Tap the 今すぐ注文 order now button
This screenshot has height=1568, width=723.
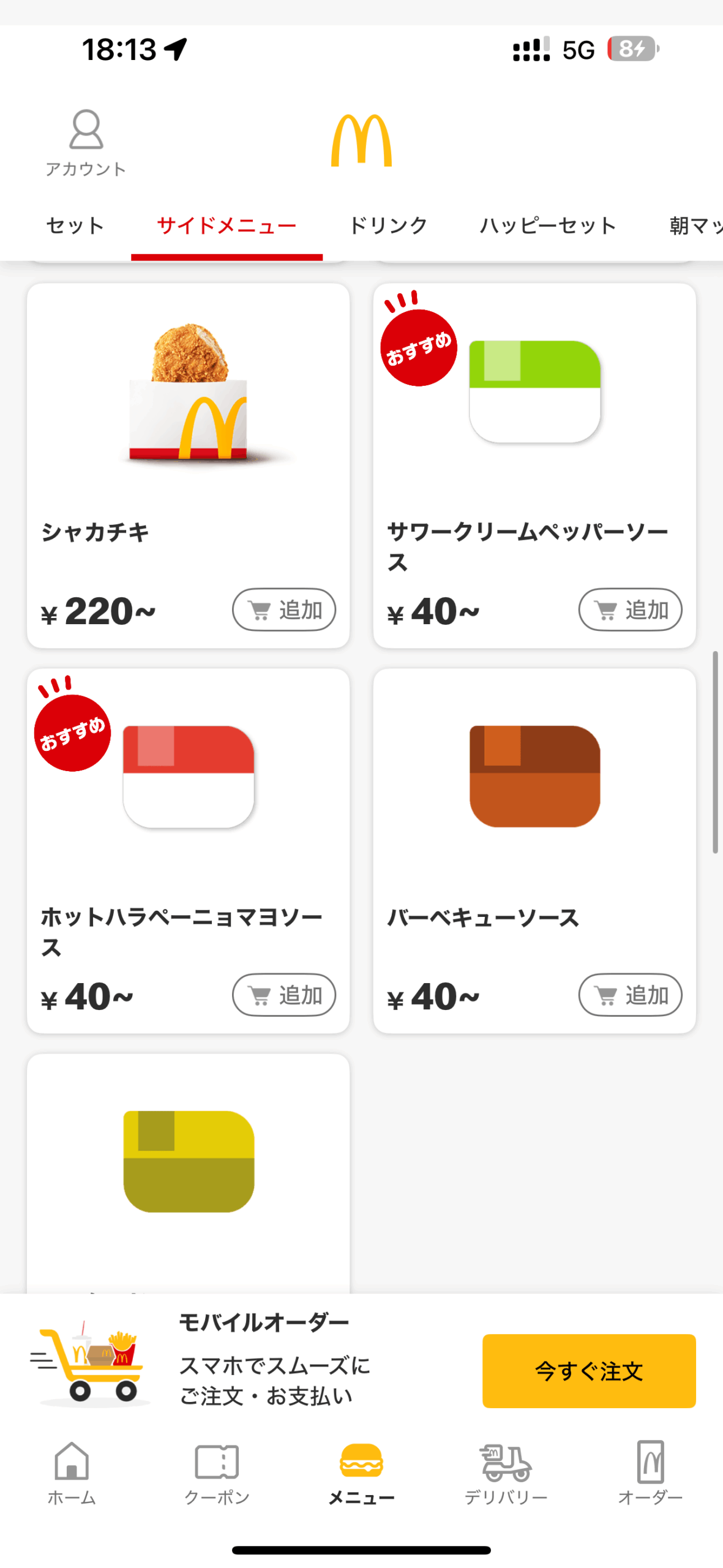[x=588, y=1371]
